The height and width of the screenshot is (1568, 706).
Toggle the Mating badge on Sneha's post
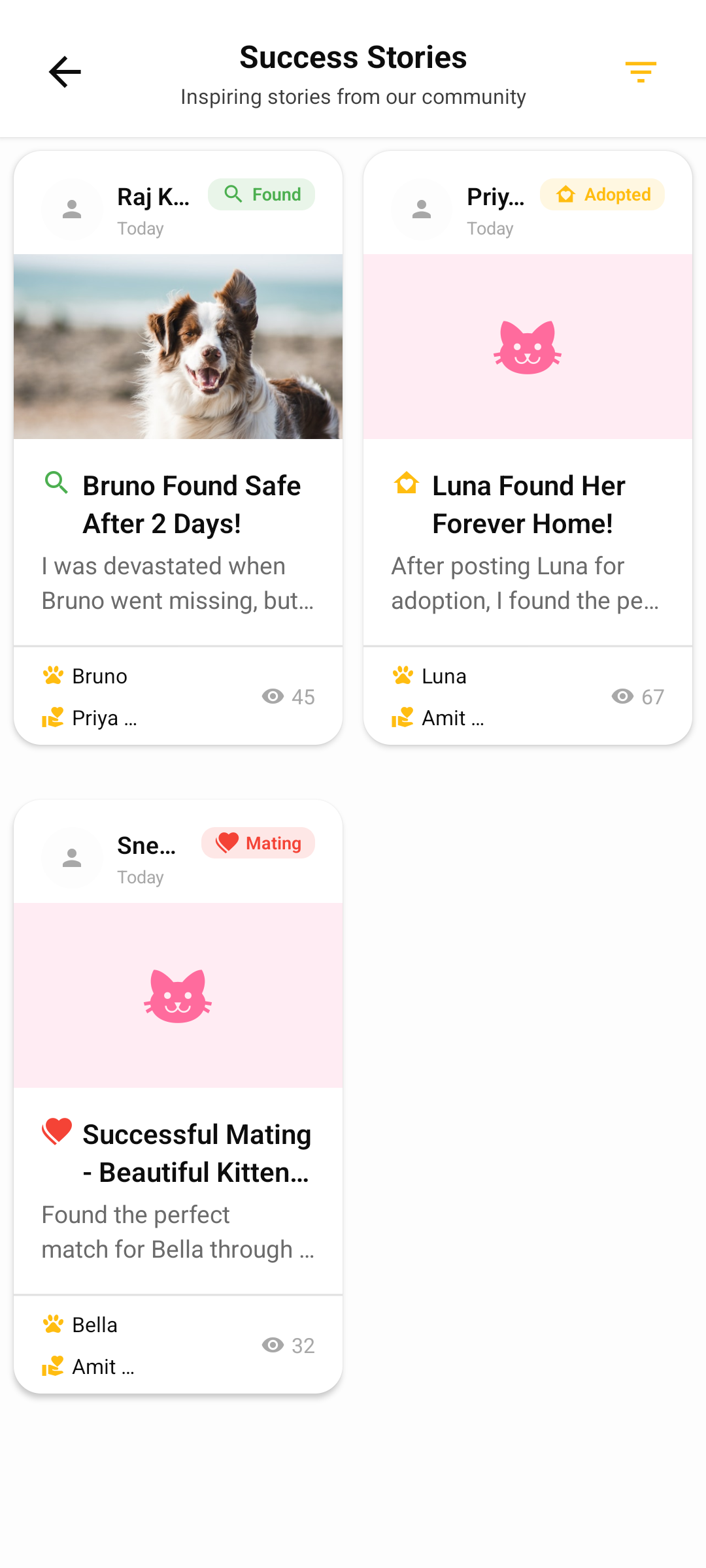click(258, 842)
